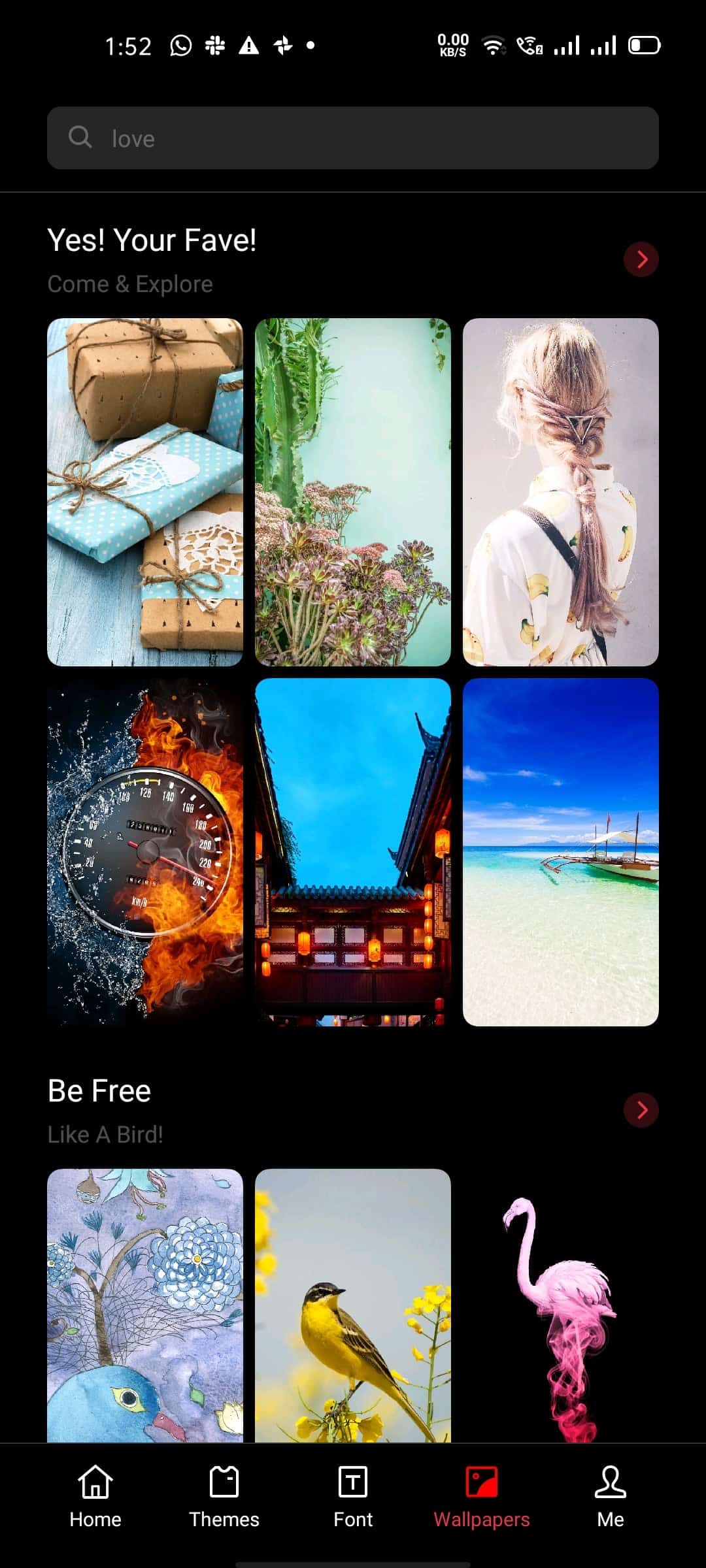Go to the Home tab

click(95, 1497)
